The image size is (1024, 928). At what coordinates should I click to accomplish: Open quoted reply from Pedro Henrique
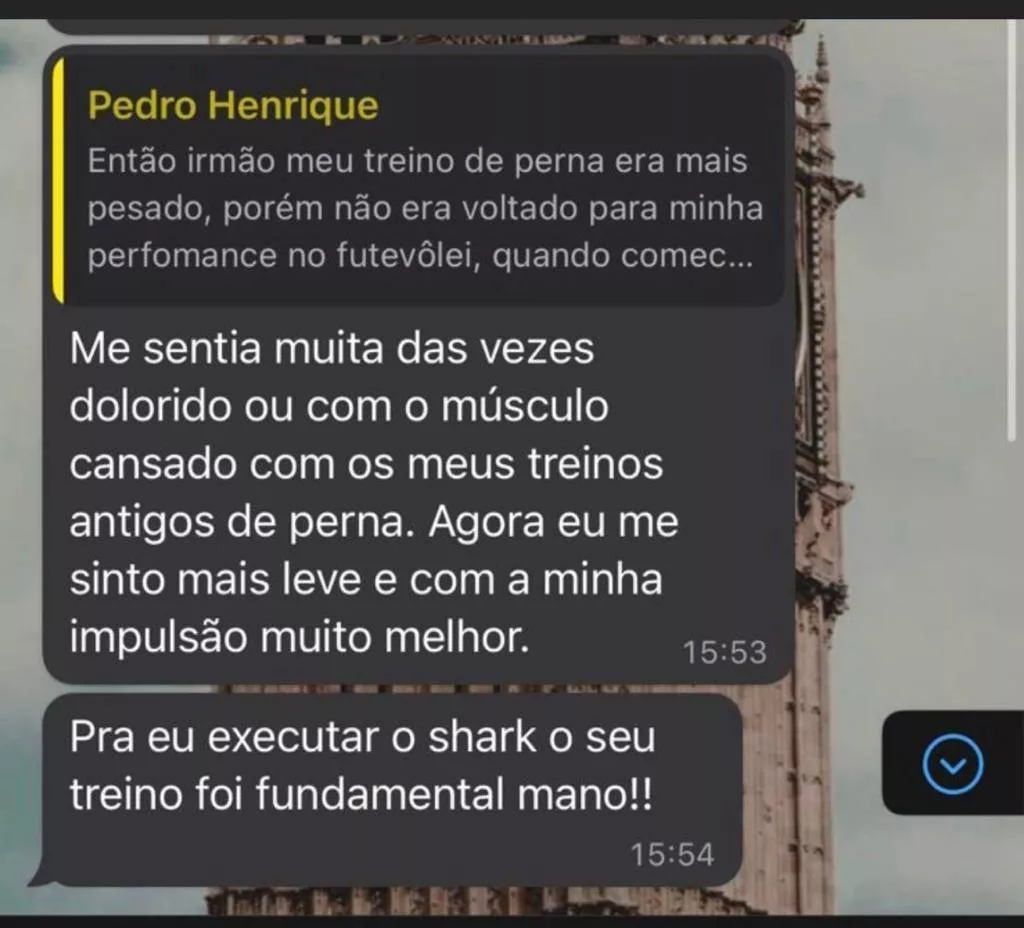click(x=420, y=180)
